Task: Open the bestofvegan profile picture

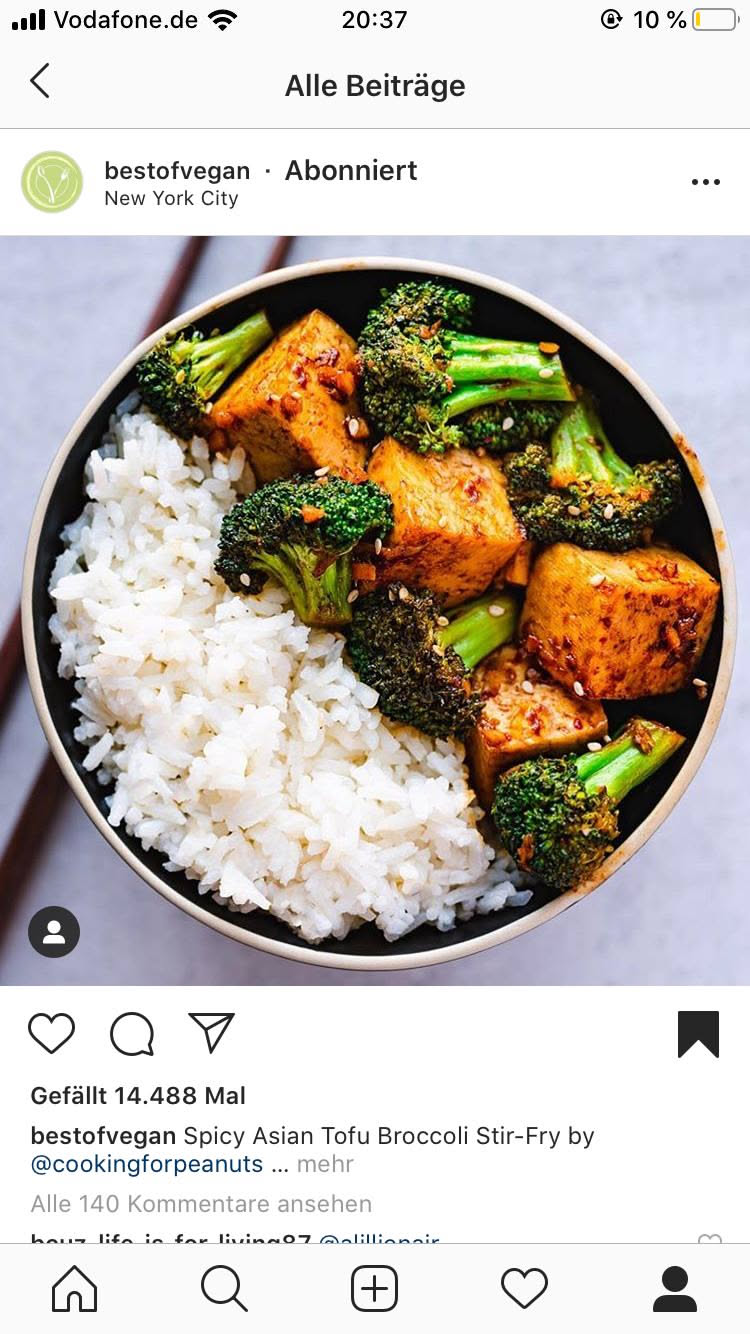Action: point(52,182)
